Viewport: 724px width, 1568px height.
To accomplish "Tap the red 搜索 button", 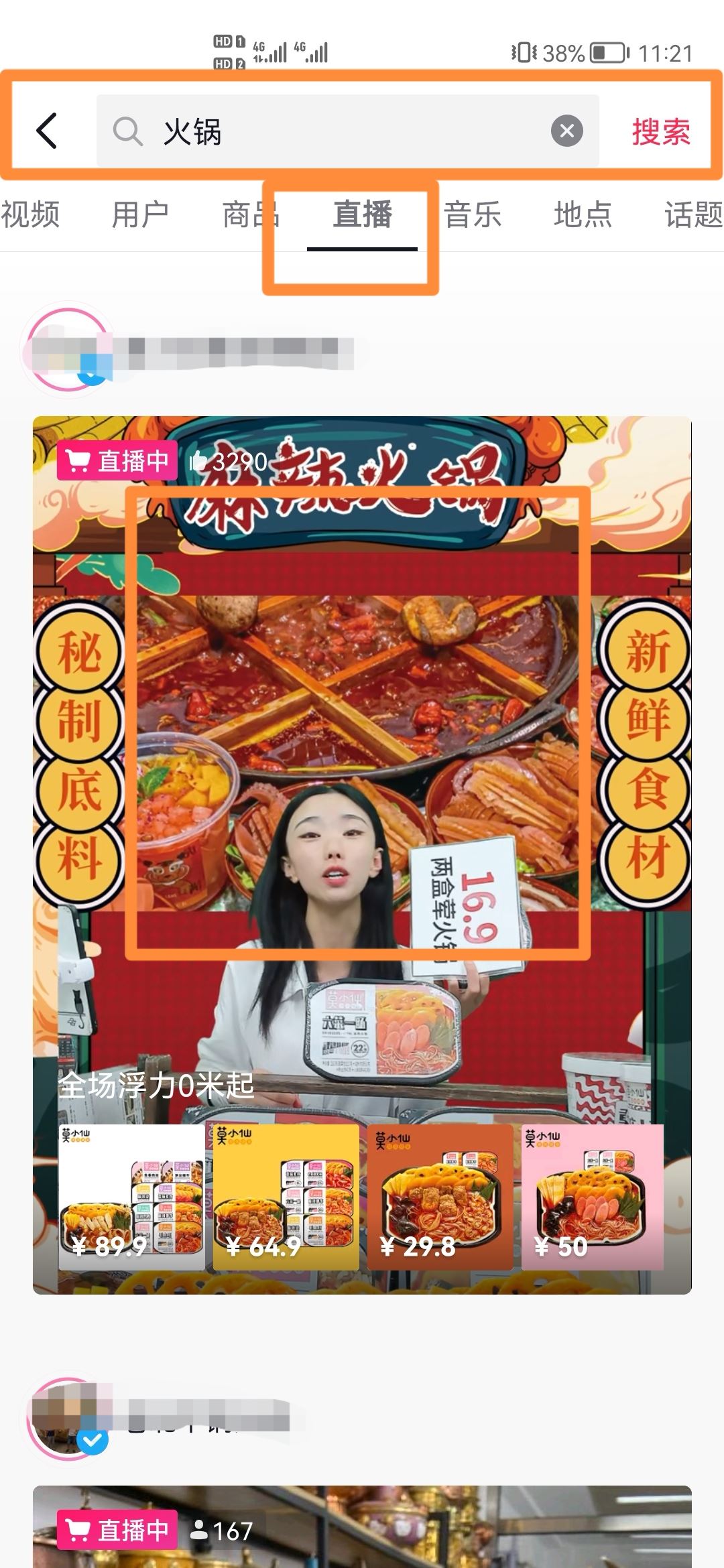I will click(660, 131).
